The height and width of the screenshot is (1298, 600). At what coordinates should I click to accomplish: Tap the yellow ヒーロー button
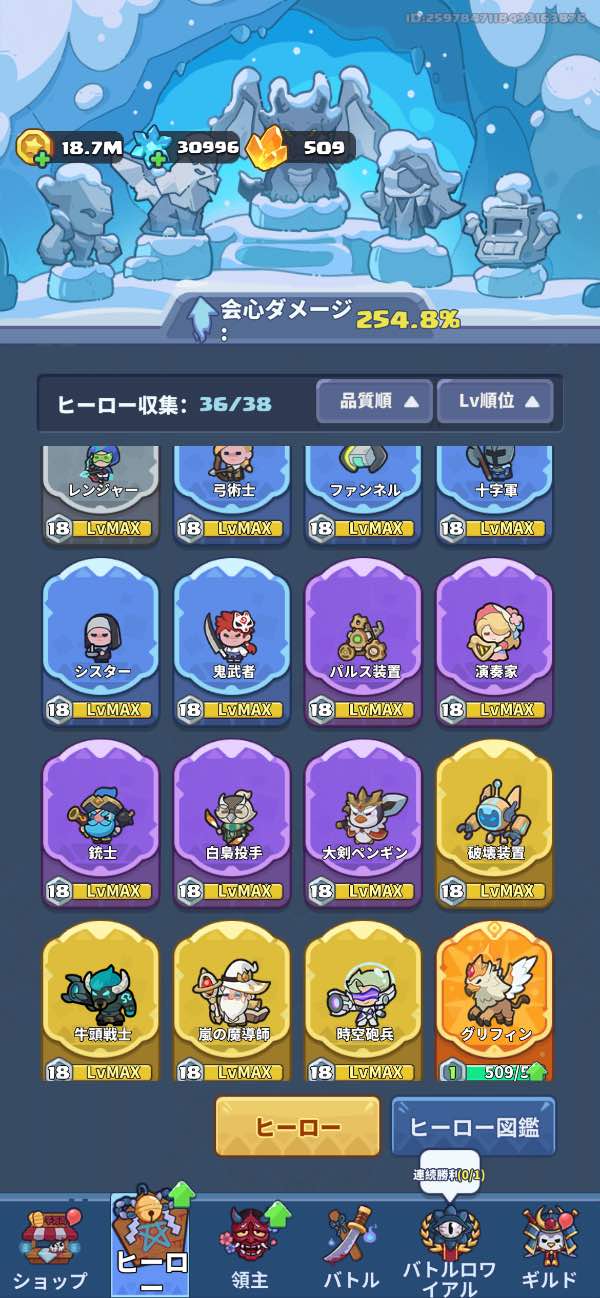297,1127
